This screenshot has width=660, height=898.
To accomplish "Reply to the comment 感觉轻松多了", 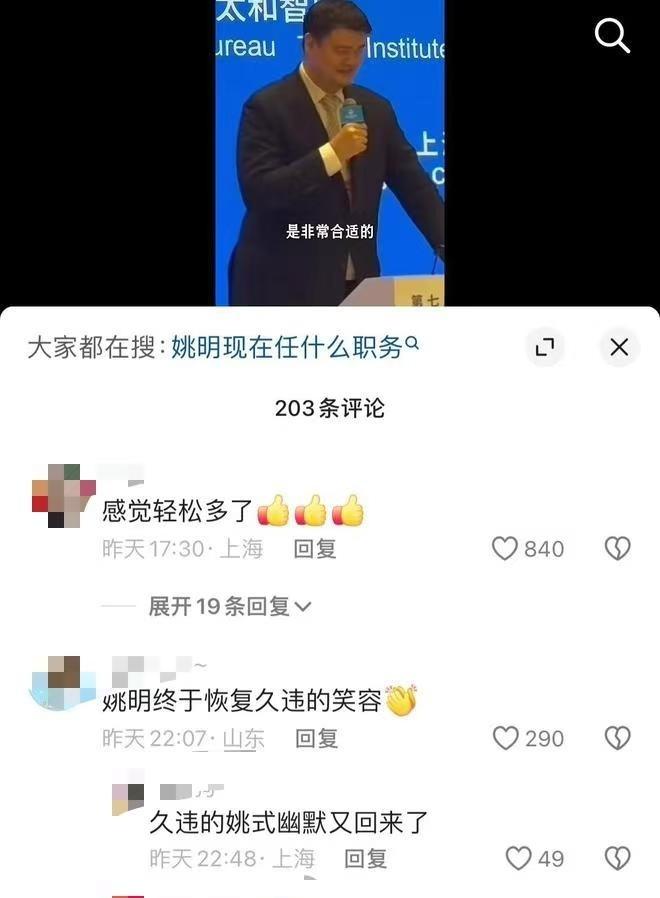I will coord(314,549).
